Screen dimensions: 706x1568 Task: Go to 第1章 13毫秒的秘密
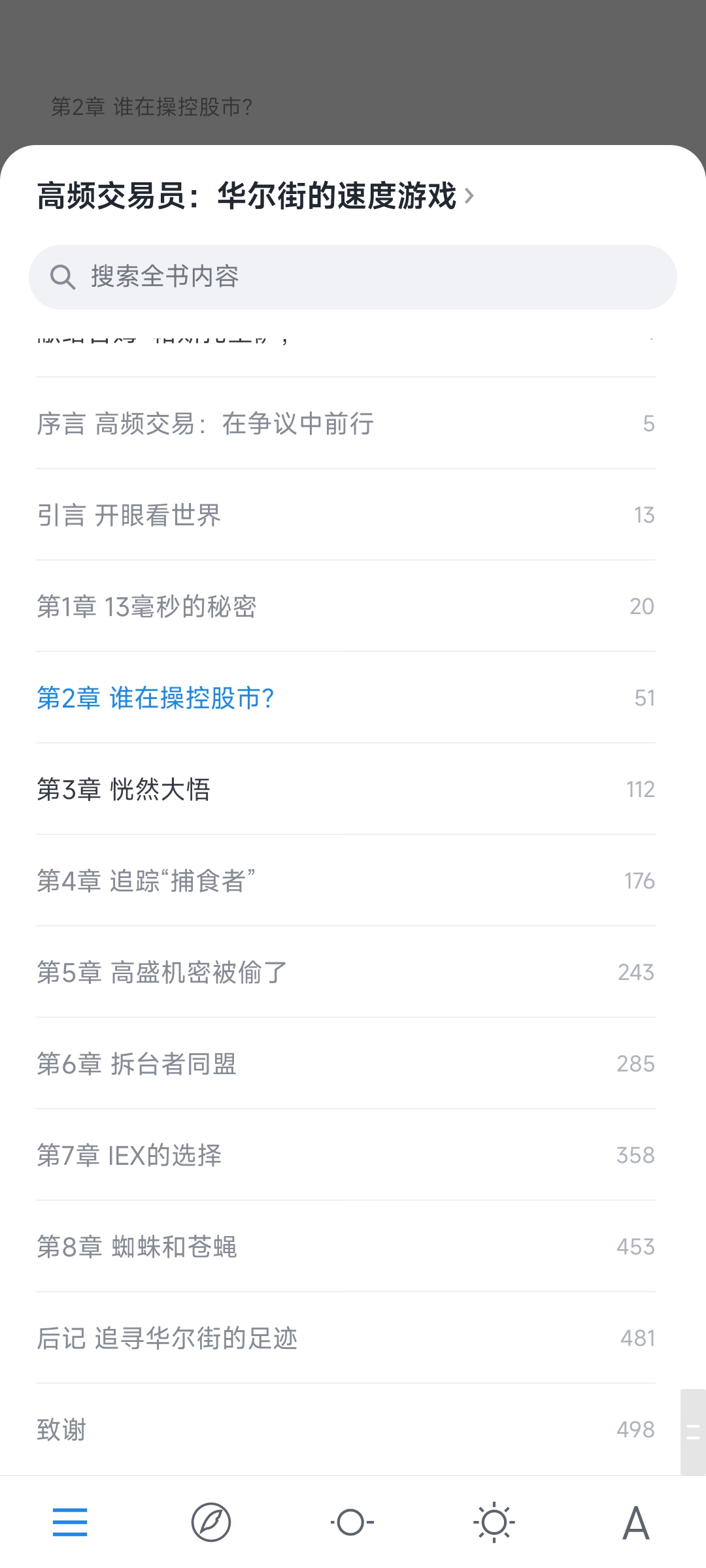[x=146, y=606]
